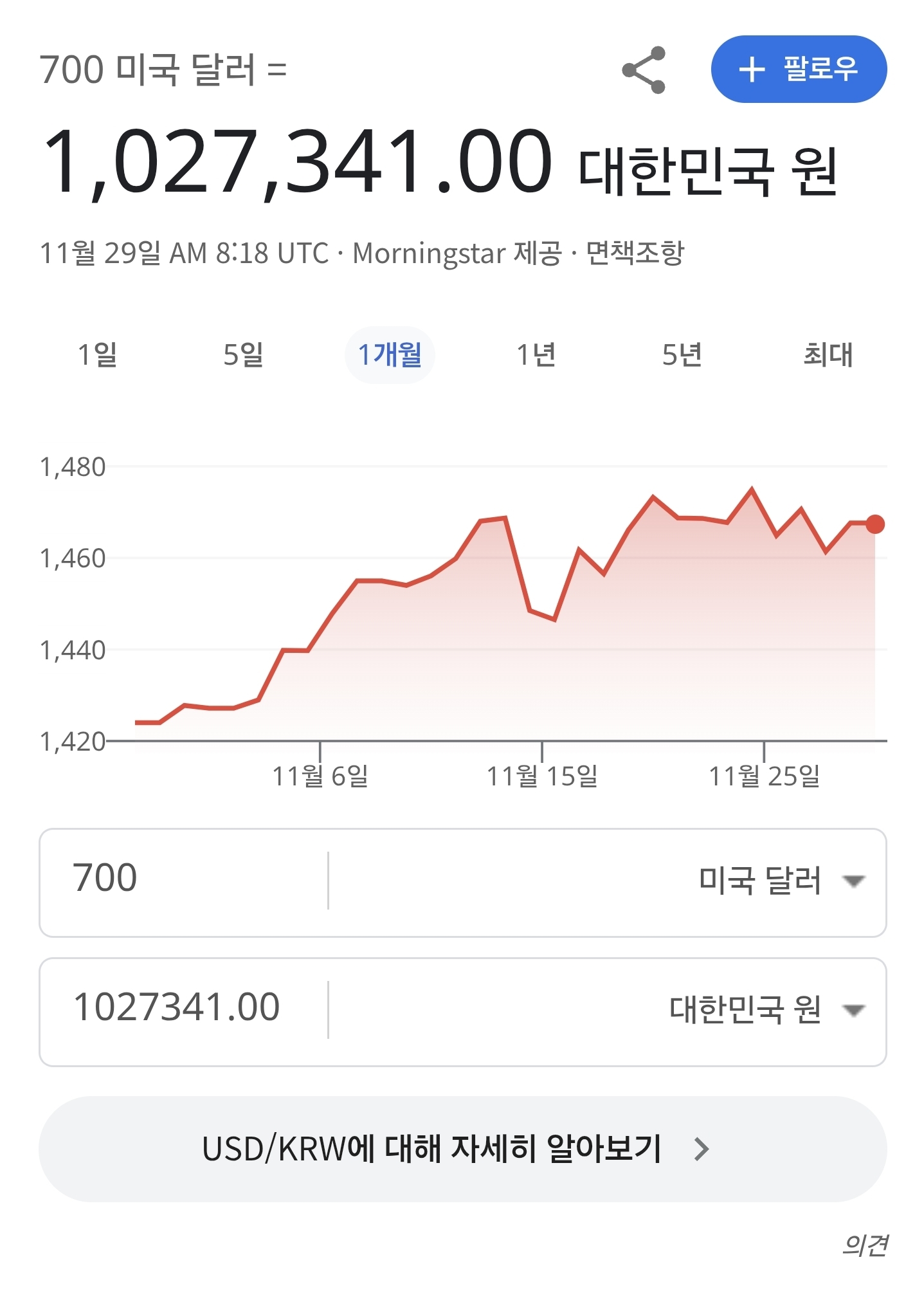This screenshot has height=1291, width=924.
Task: Switch chart to 1년 range
Action: pyautogui.click(x=536, y=354)
